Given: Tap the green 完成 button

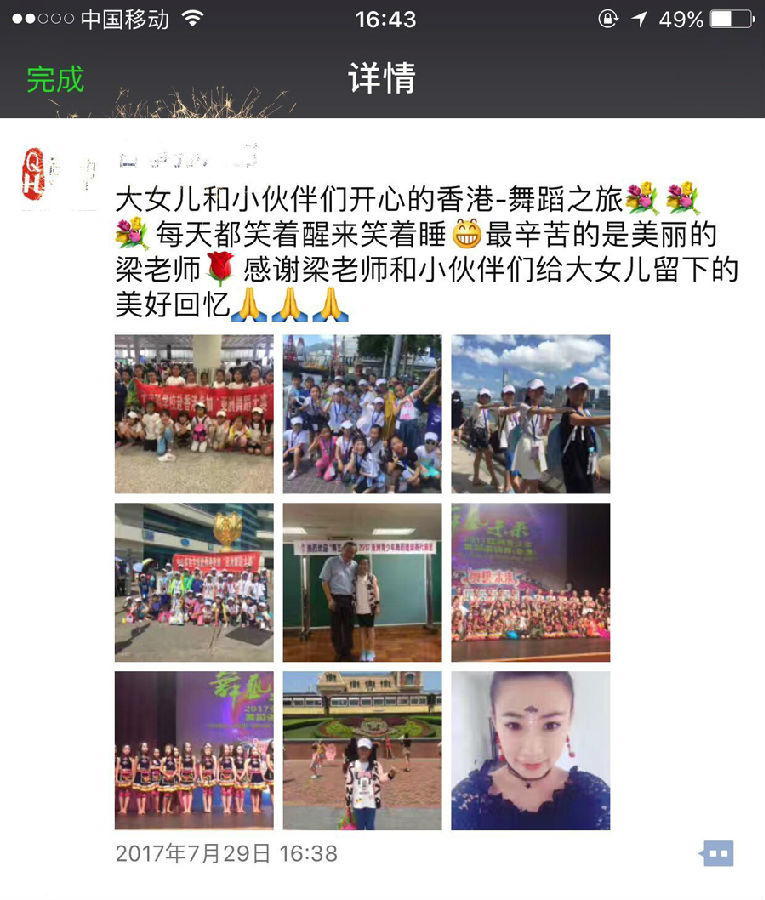Looking at the screenshot, I should point(55,79).
